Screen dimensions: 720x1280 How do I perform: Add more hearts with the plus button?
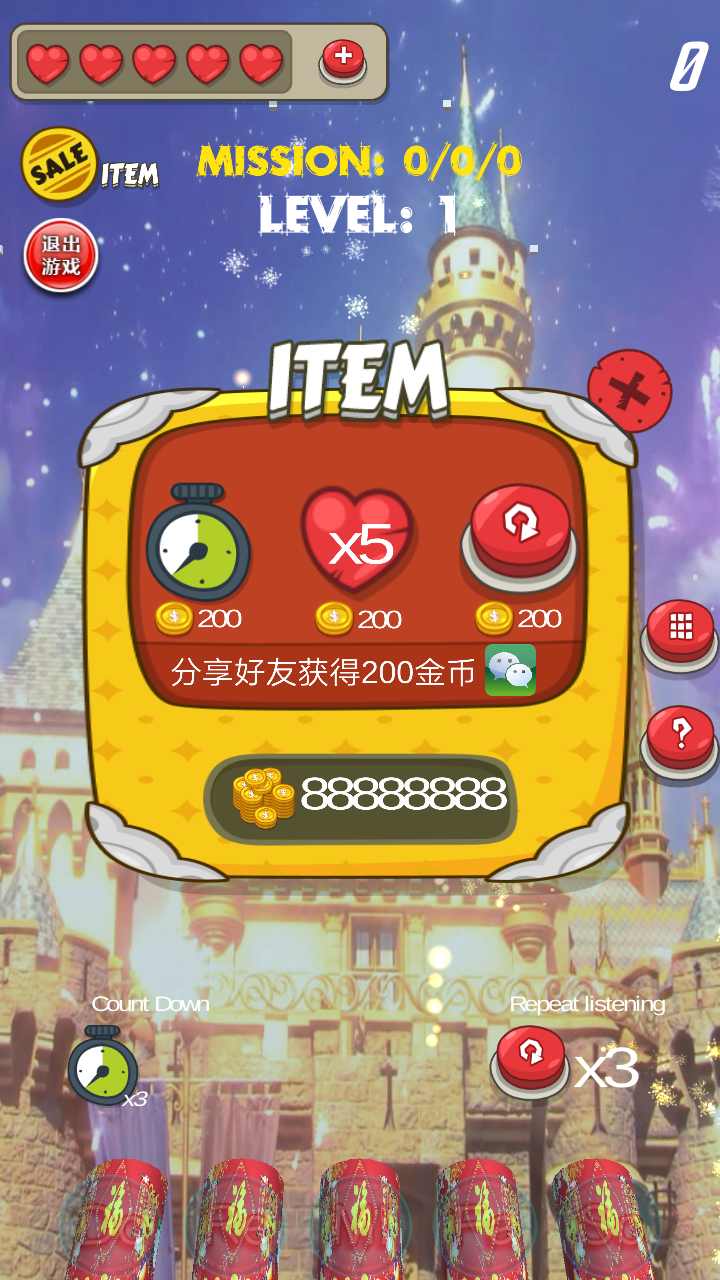click(x=342, y=60)
